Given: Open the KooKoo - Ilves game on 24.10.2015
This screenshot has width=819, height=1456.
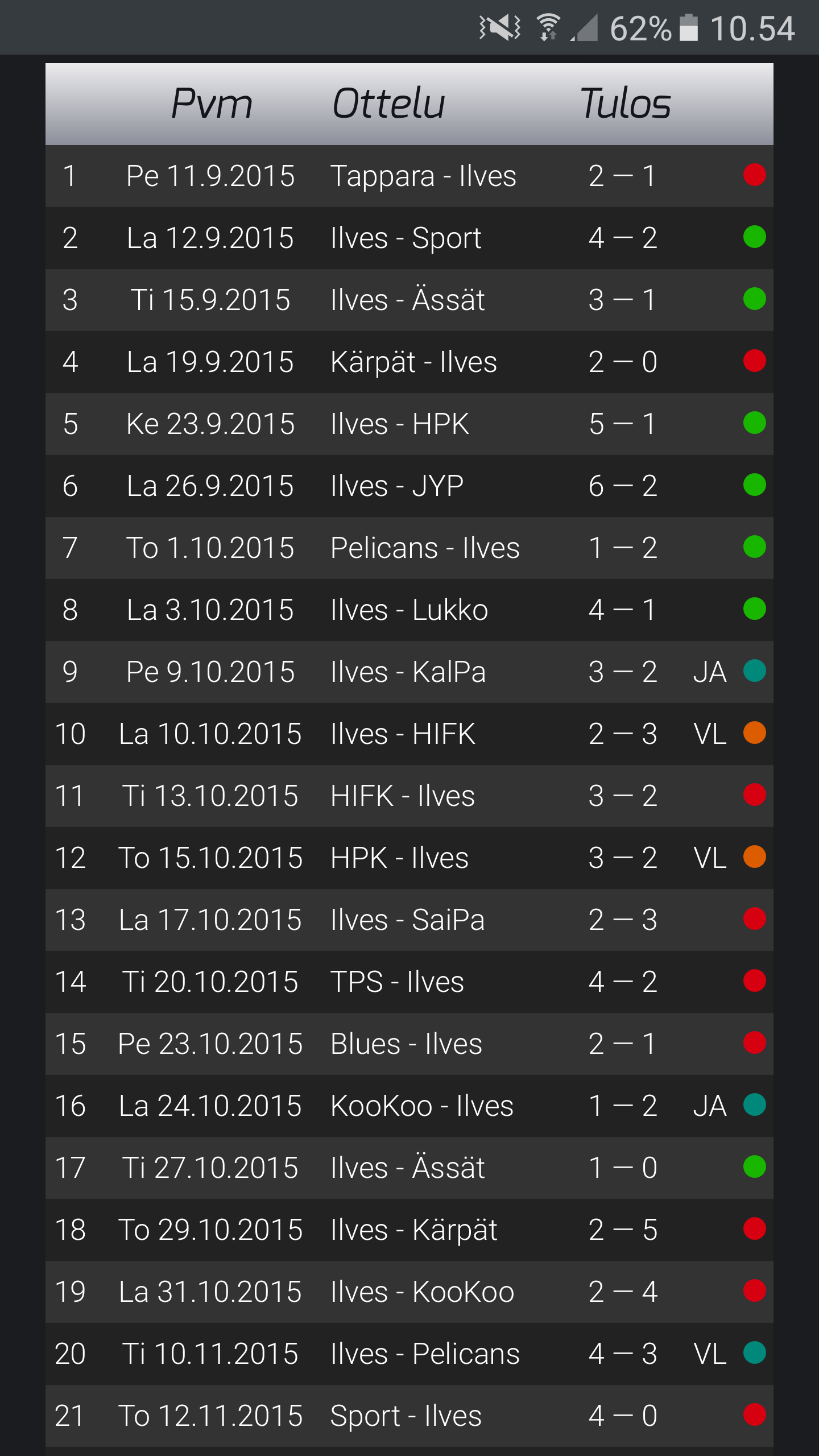Looking at the screenshot, I should pyautogui.click(x=409, y=1106).
